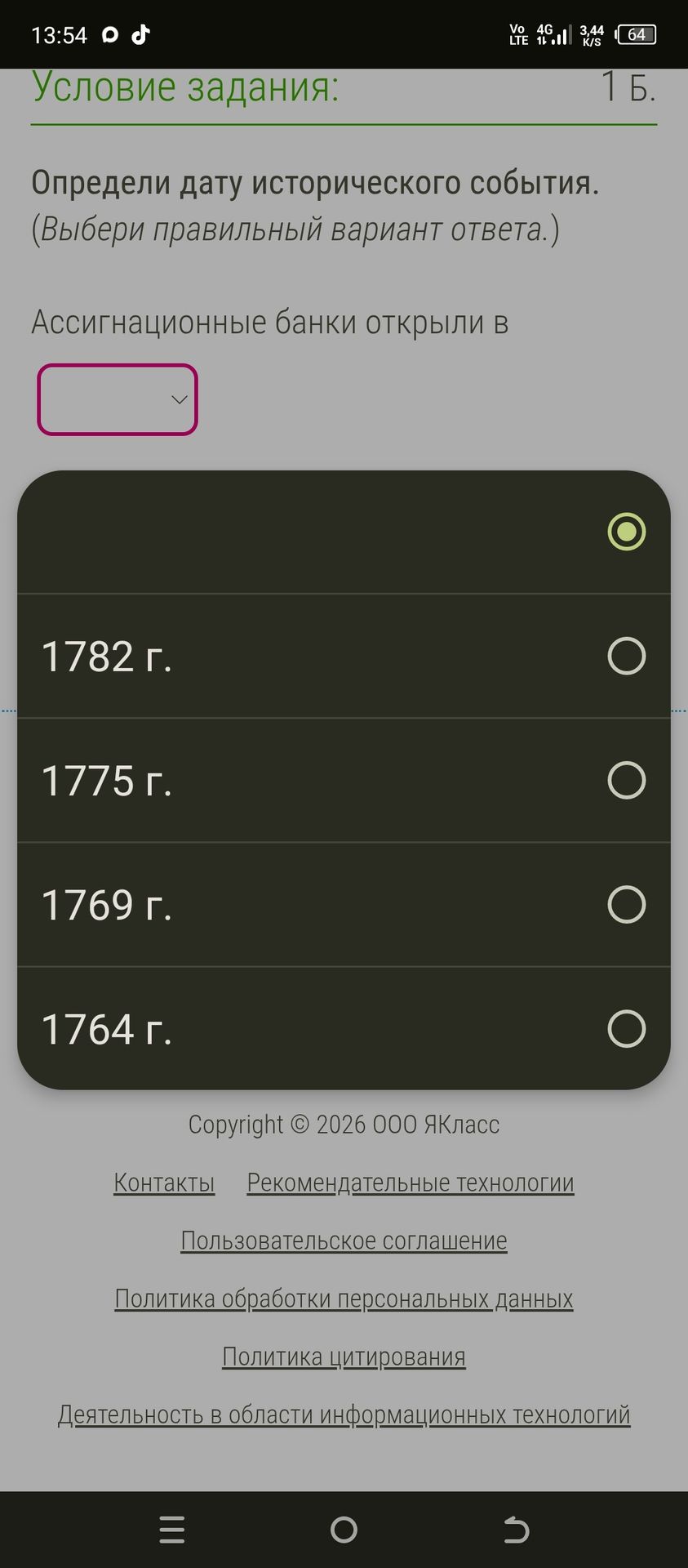Open Пользовательское соглашение link
688x1568 pixels.
pyautogui.click(x=344, y=1241)
